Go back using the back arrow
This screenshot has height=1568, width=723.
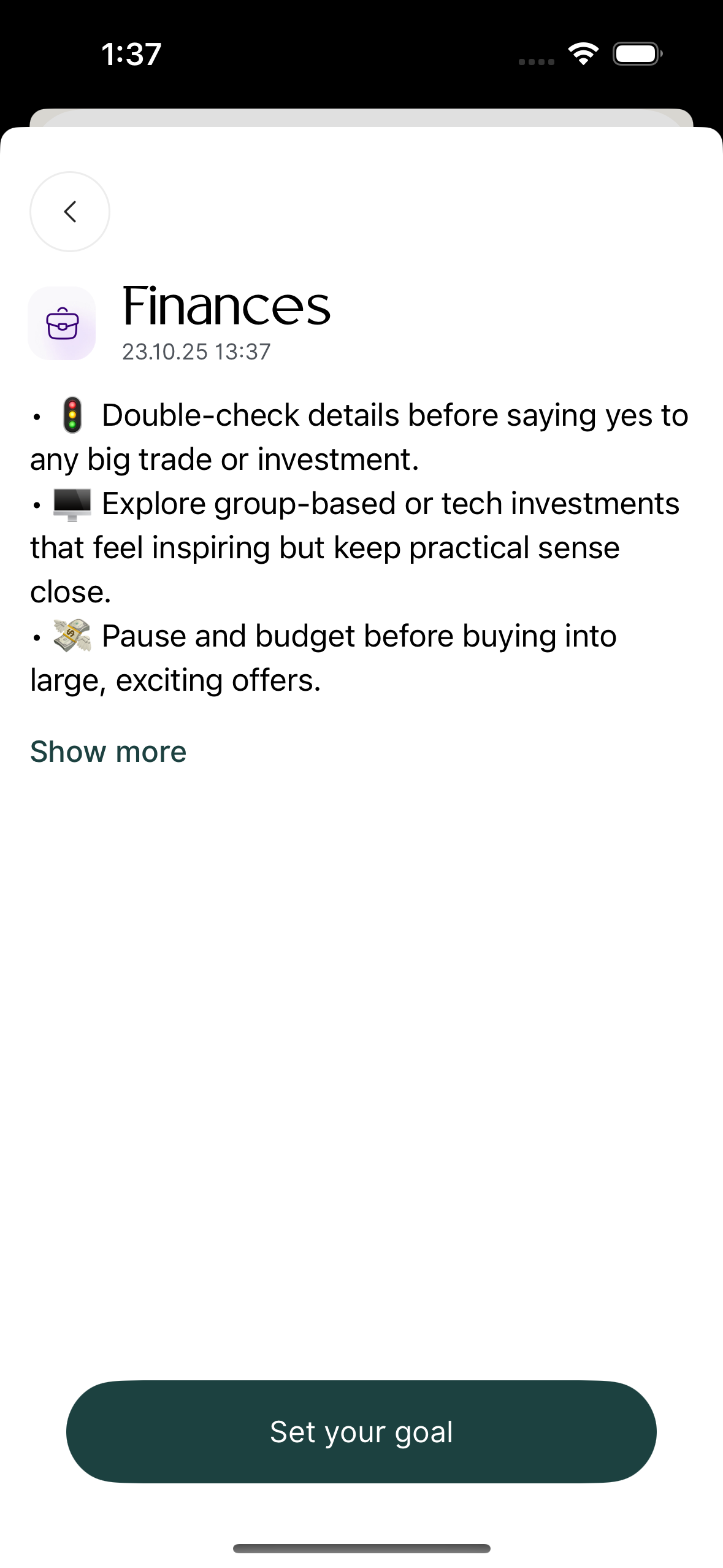[70, 212]
